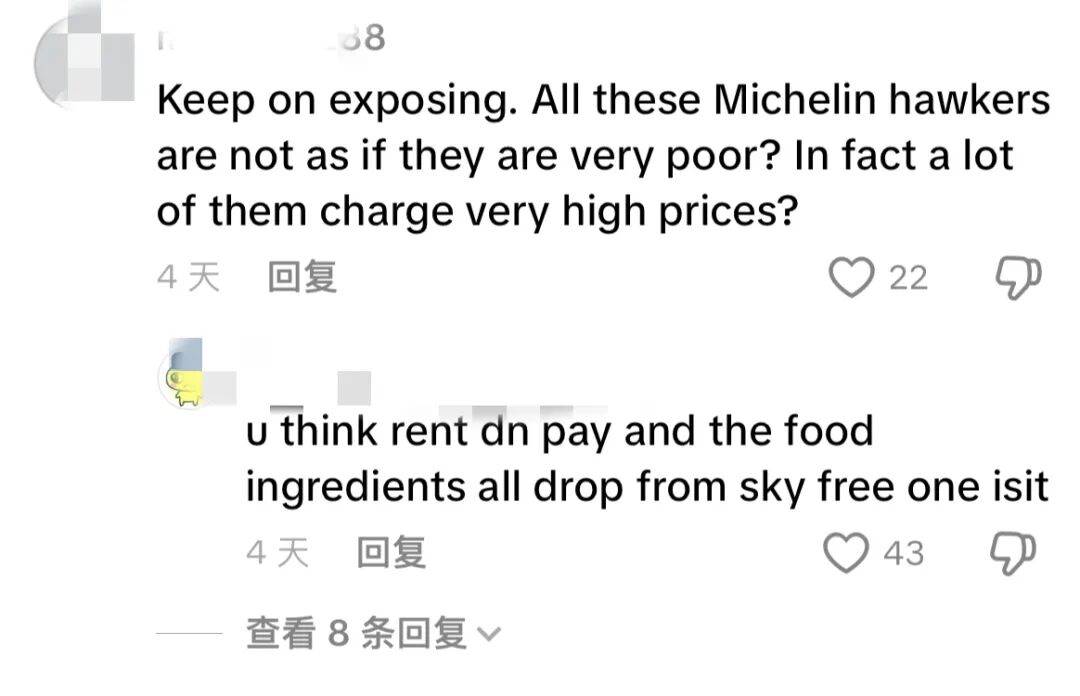Image resolution: width=1080 pixels, height=696 pixels.
Task: Tap 回复 under the Michelin hawkers comment
Action: (x=302, y=277)
